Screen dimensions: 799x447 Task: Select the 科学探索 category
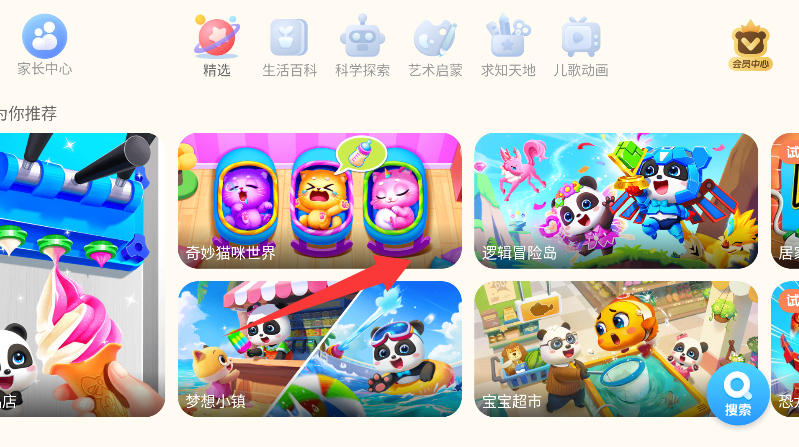click(362, 47)
